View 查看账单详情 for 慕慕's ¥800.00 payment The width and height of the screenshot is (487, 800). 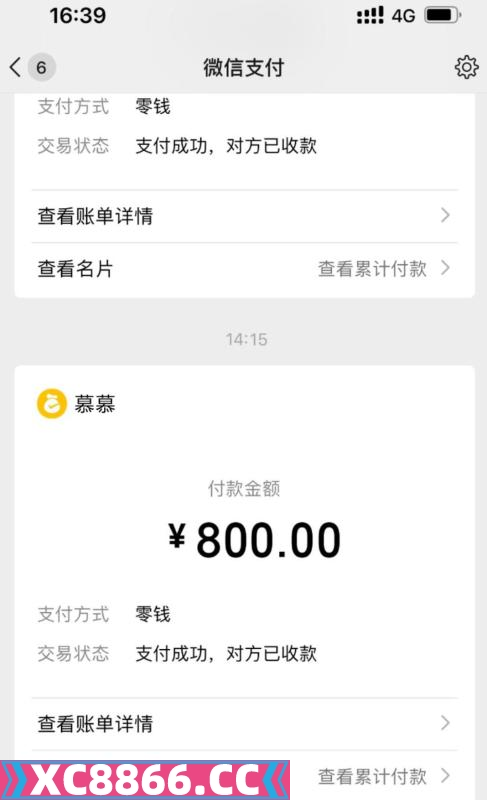[245, 724]
